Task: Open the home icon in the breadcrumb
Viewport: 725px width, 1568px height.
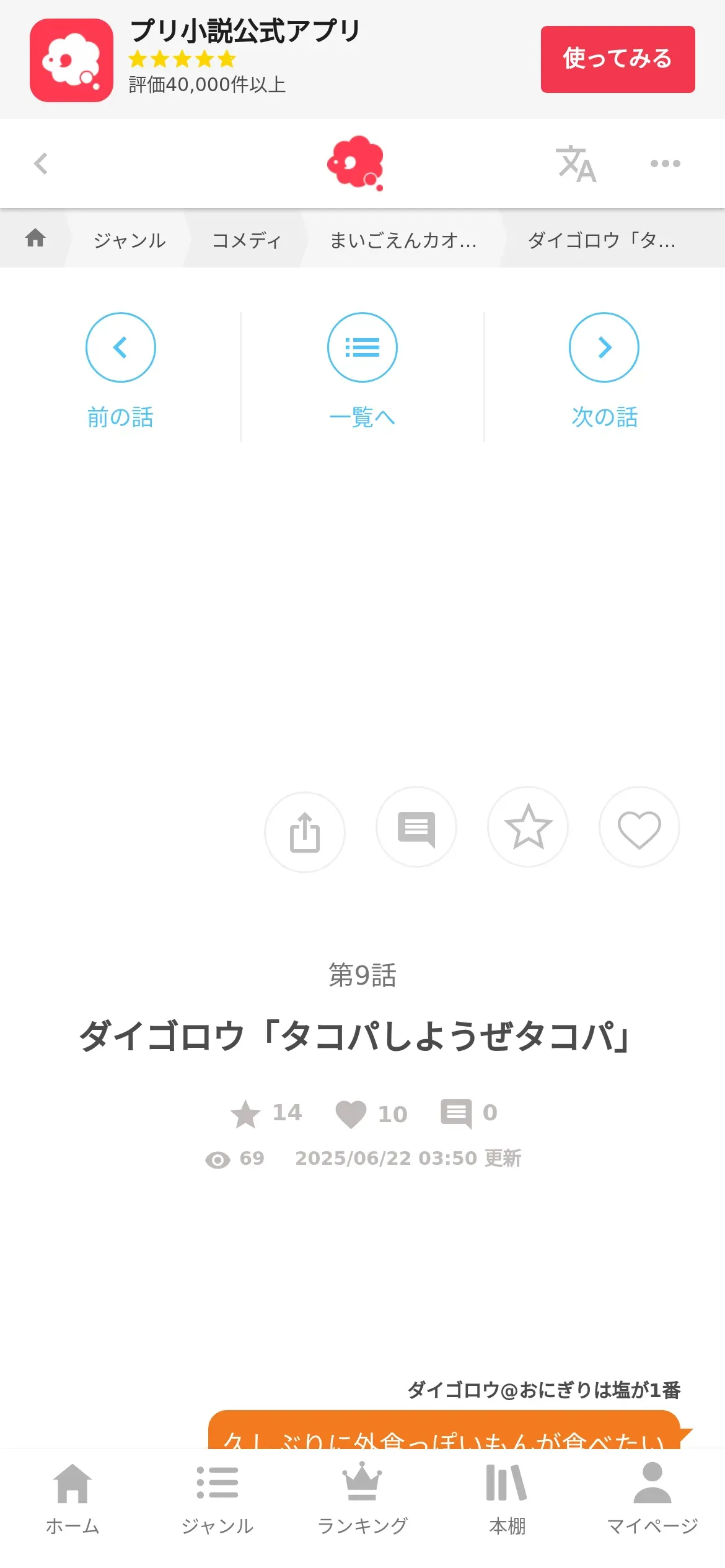Action: click(x=35, y=238)
